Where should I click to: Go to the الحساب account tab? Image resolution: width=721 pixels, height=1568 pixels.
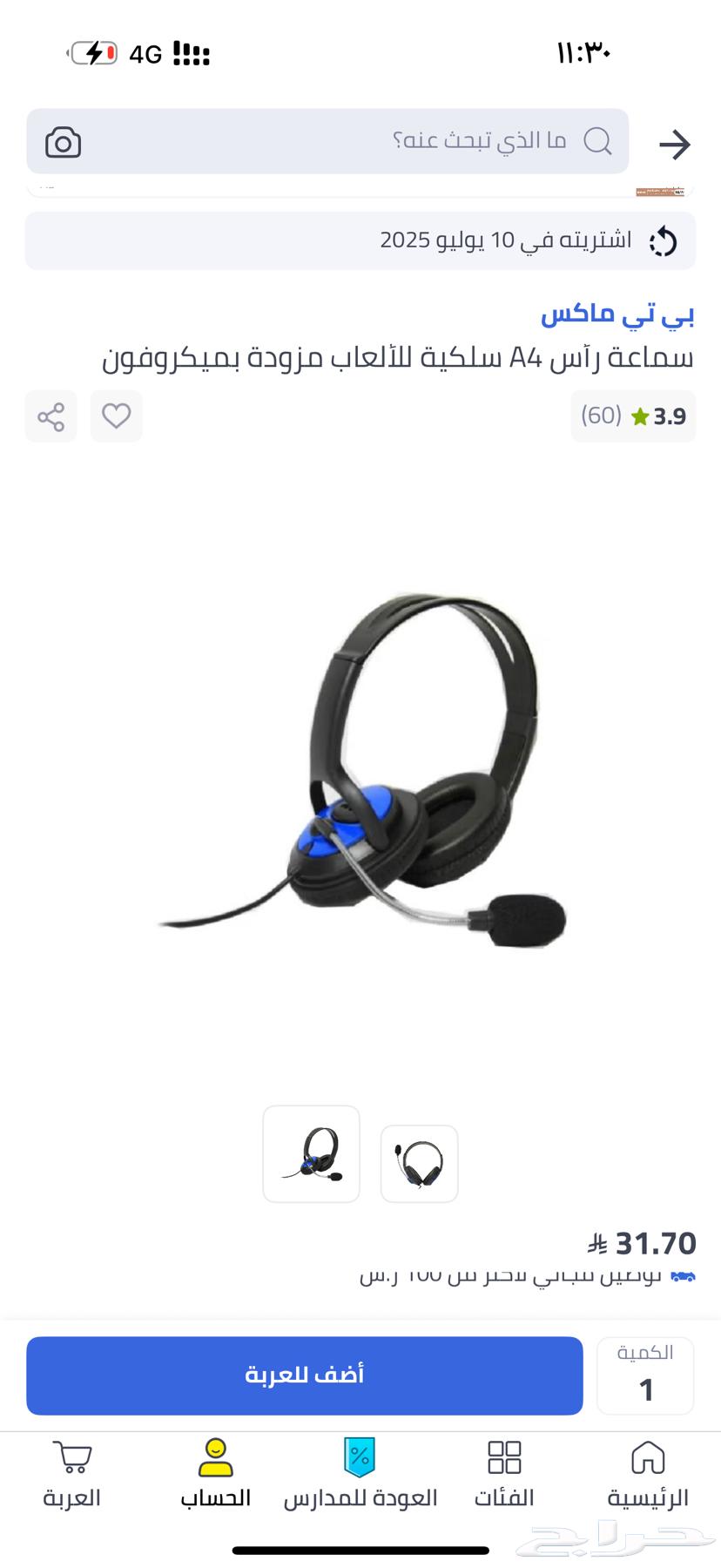(x=216, y=1474)
